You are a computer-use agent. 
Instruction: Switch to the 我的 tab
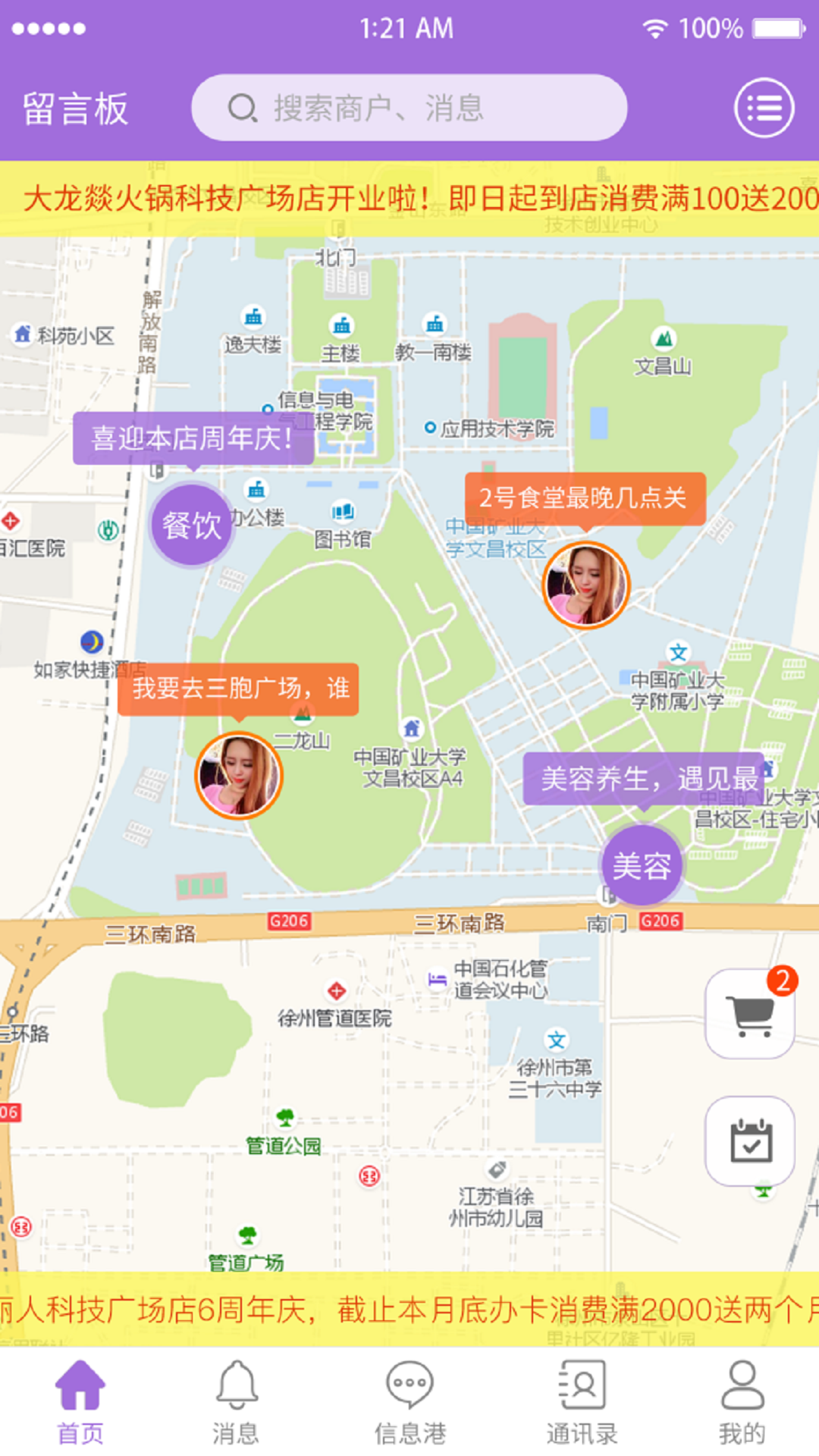pyautogui.click(x=742, y=1401)
